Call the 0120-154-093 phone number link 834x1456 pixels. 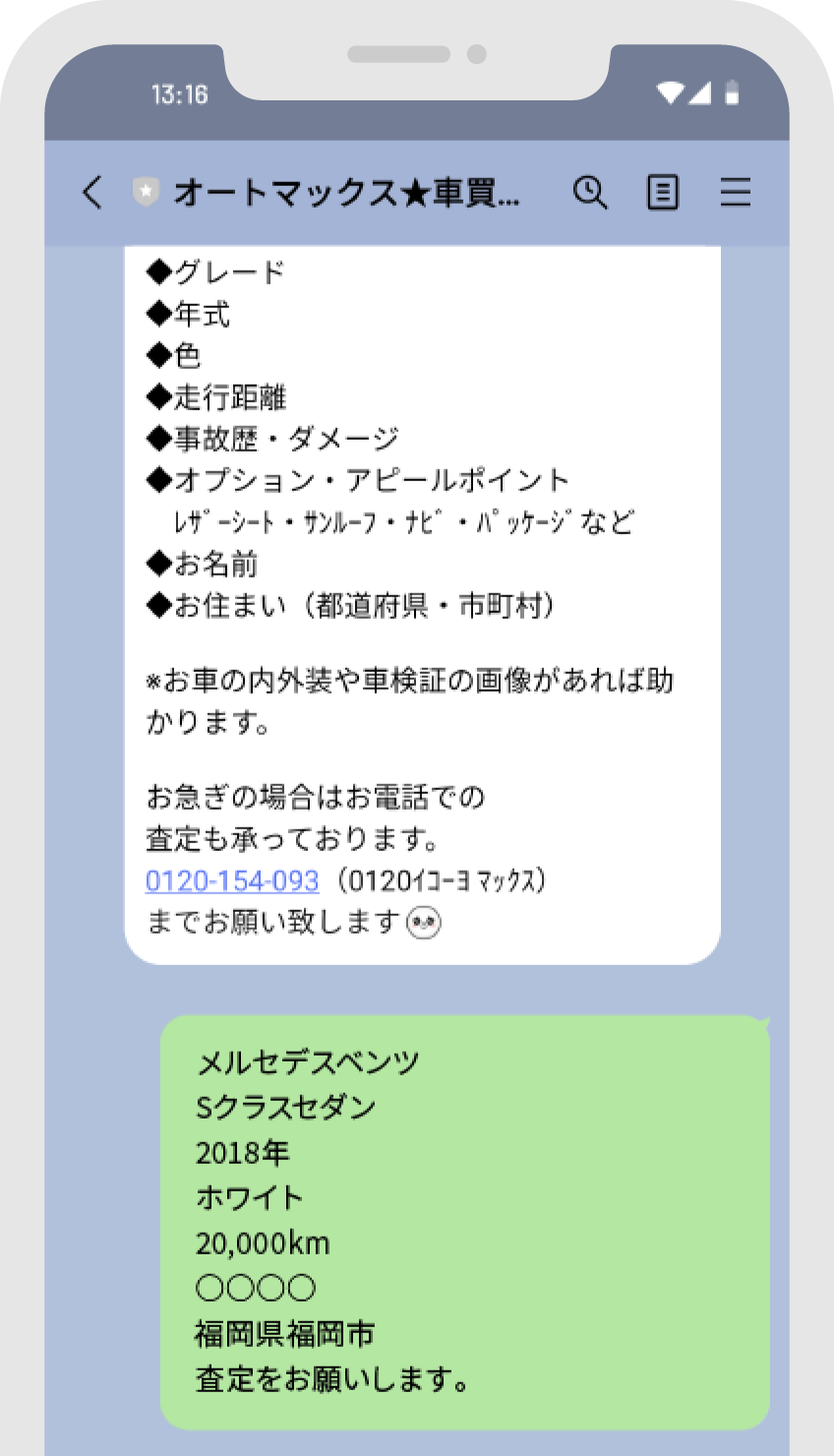click(x=232, y=880)
